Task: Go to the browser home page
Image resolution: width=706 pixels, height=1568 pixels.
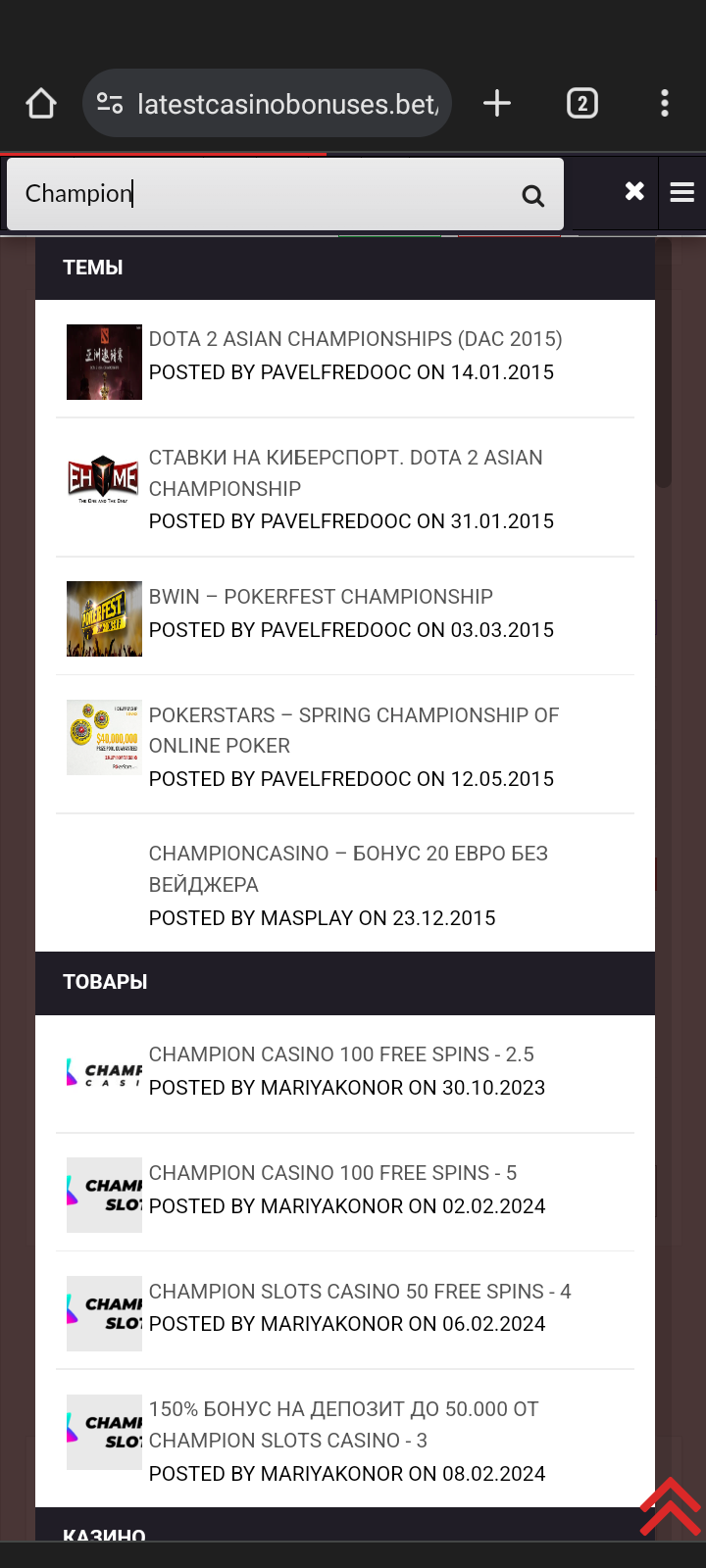Action: coord(41,103)
